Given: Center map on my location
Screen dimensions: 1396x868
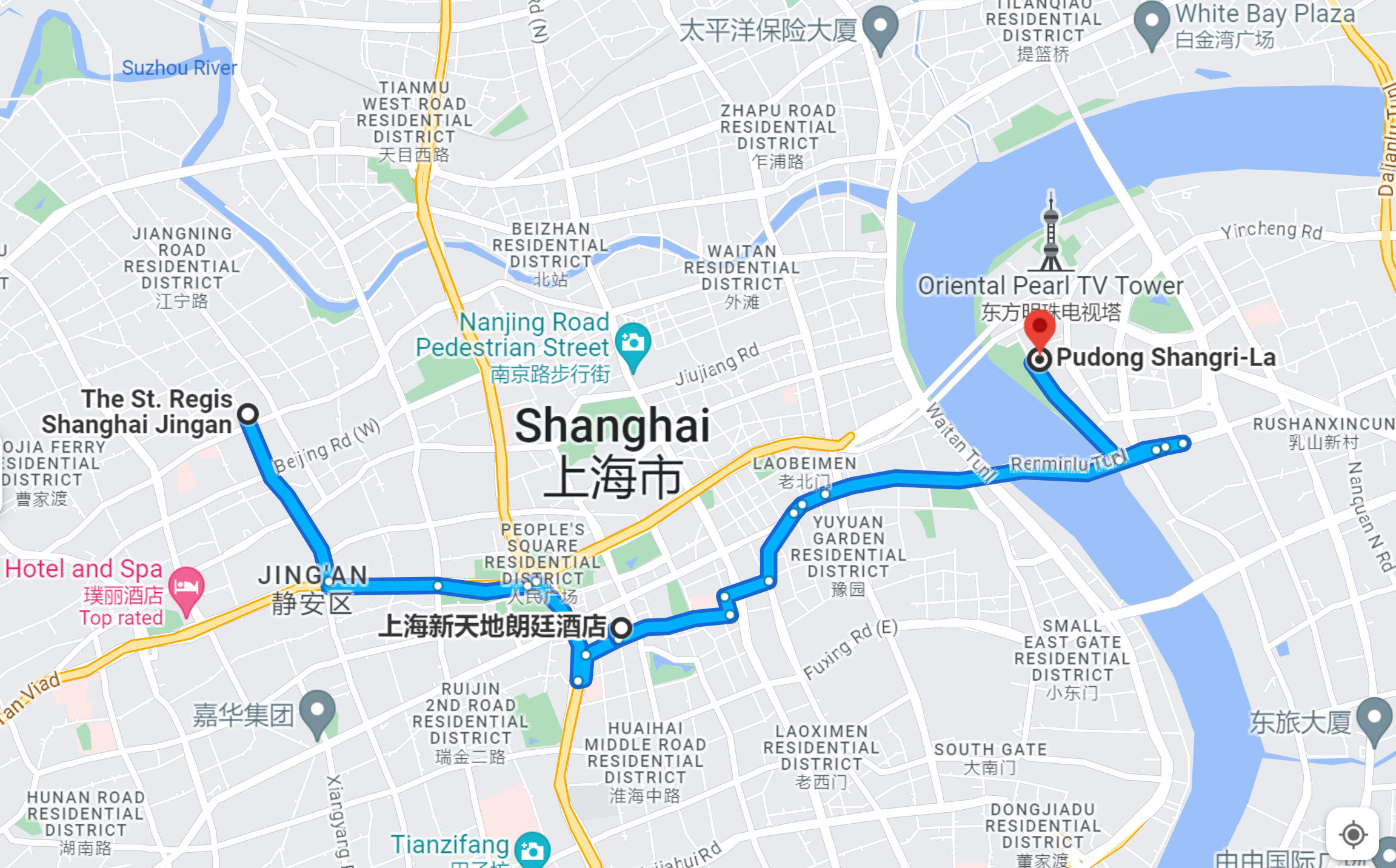Looking at the screenshot, I should 1352,834.
